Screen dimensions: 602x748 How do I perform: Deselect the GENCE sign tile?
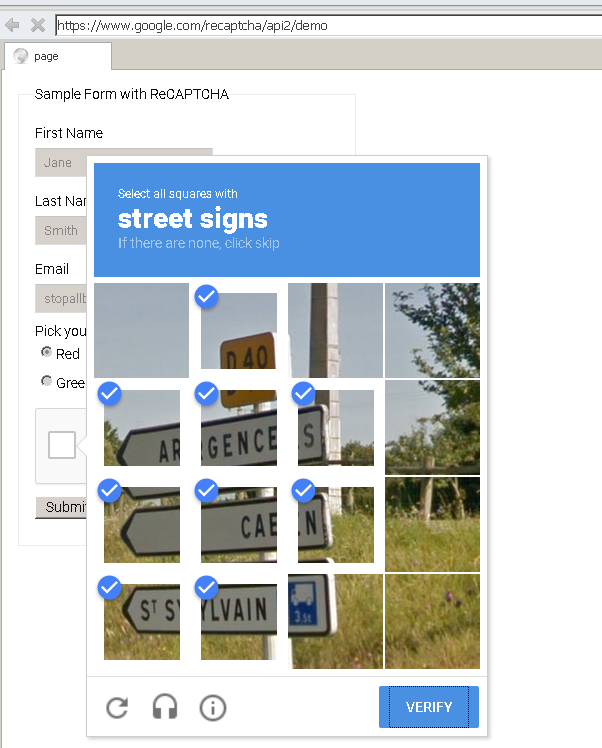tap(238, 428)
